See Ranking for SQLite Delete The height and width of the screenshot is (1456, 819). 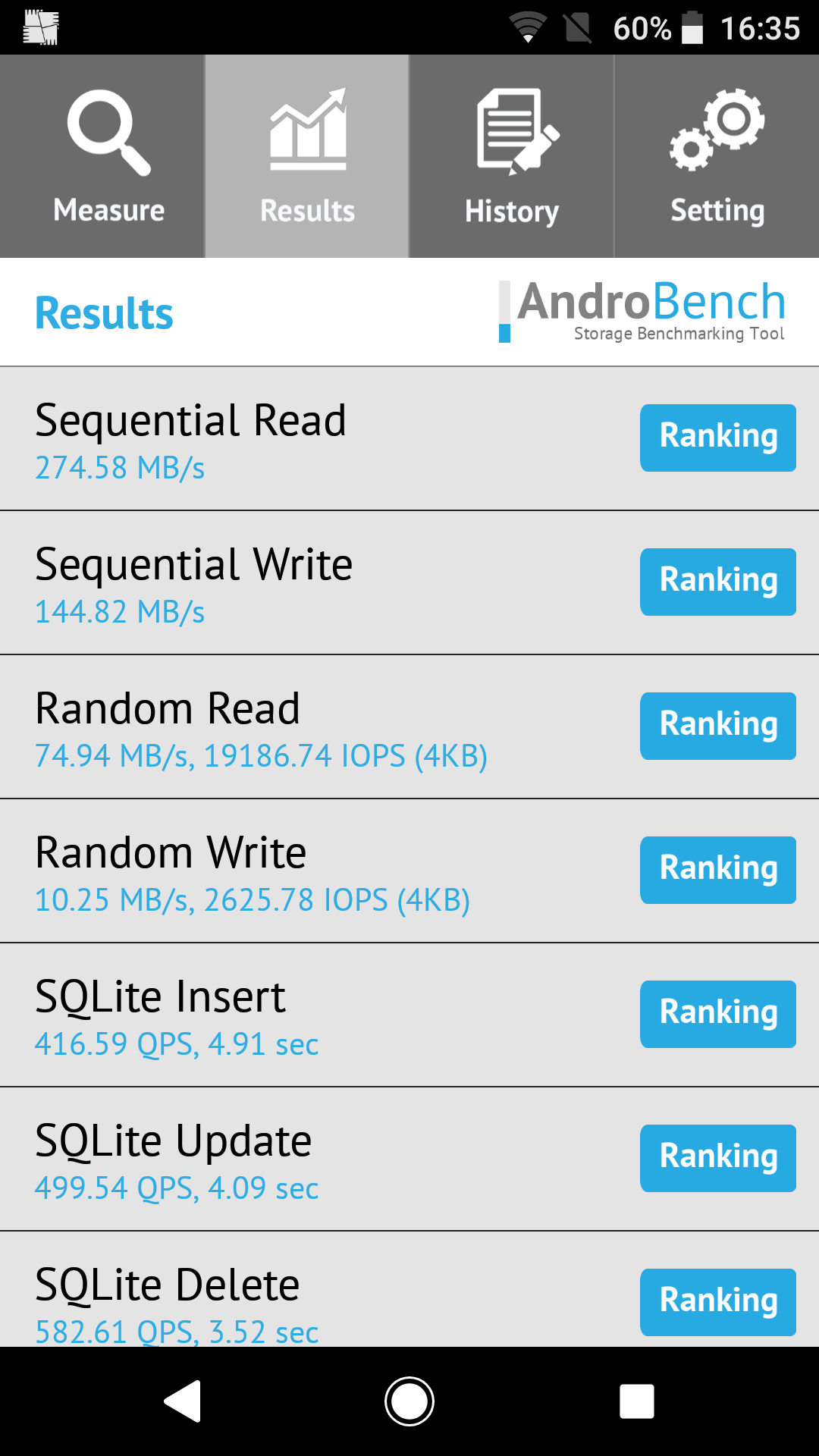pyautogui.click(x=718, y=1302)
